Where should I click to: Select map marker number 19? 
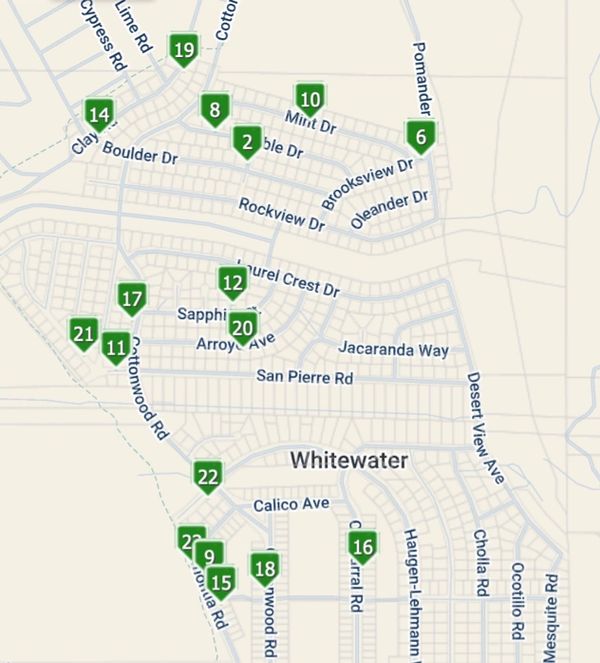click(183, 50)
